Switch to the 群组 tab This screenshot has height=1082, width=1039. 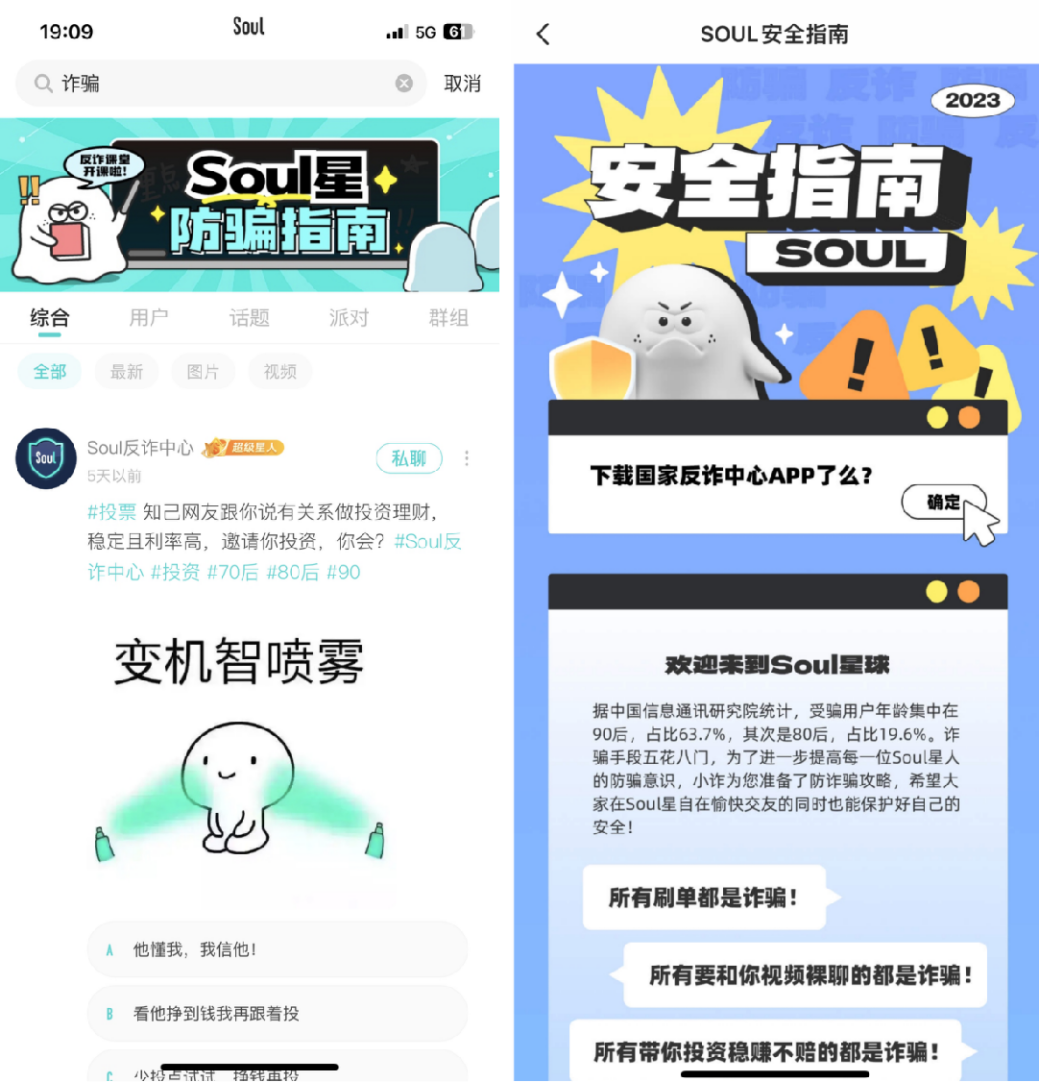point(448,318)
